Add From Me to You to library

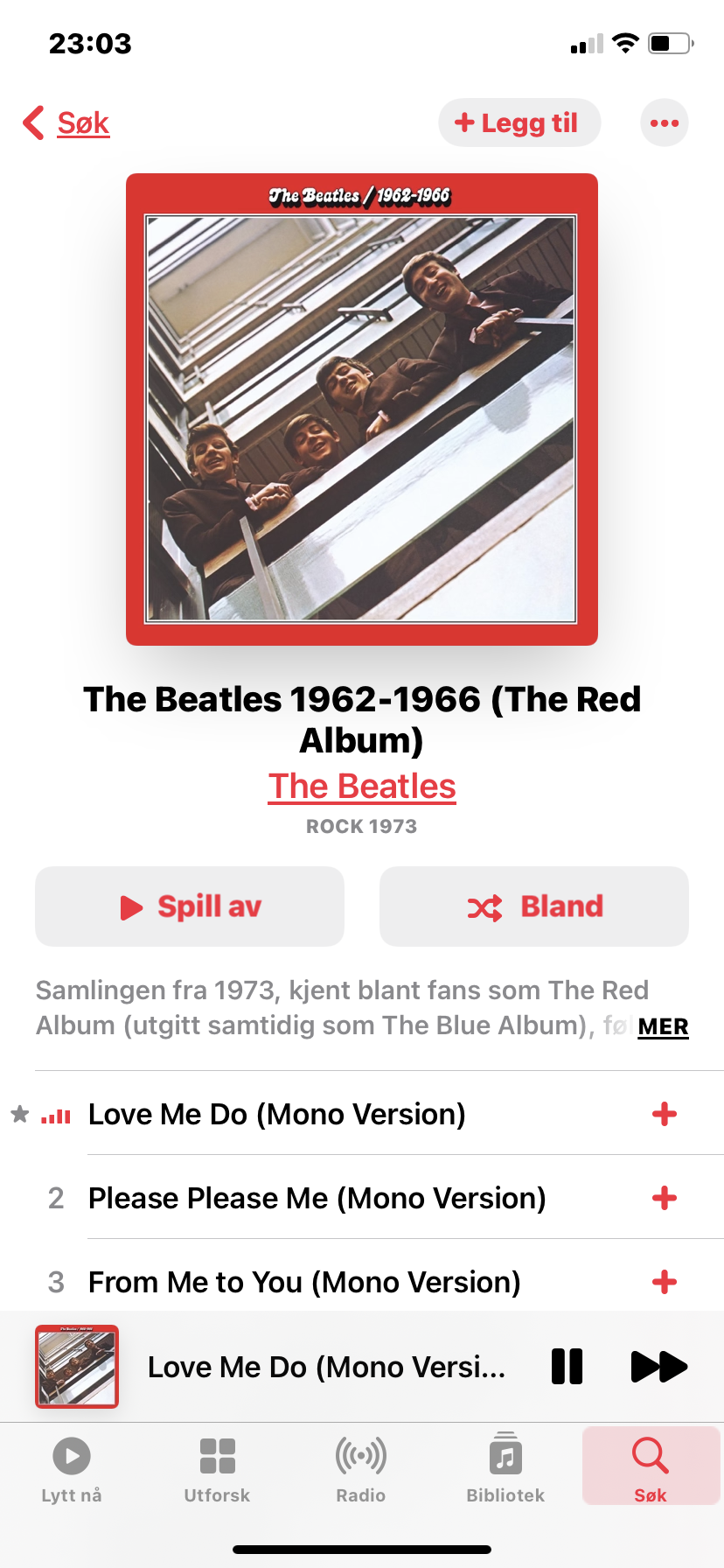coord(665,1282)
